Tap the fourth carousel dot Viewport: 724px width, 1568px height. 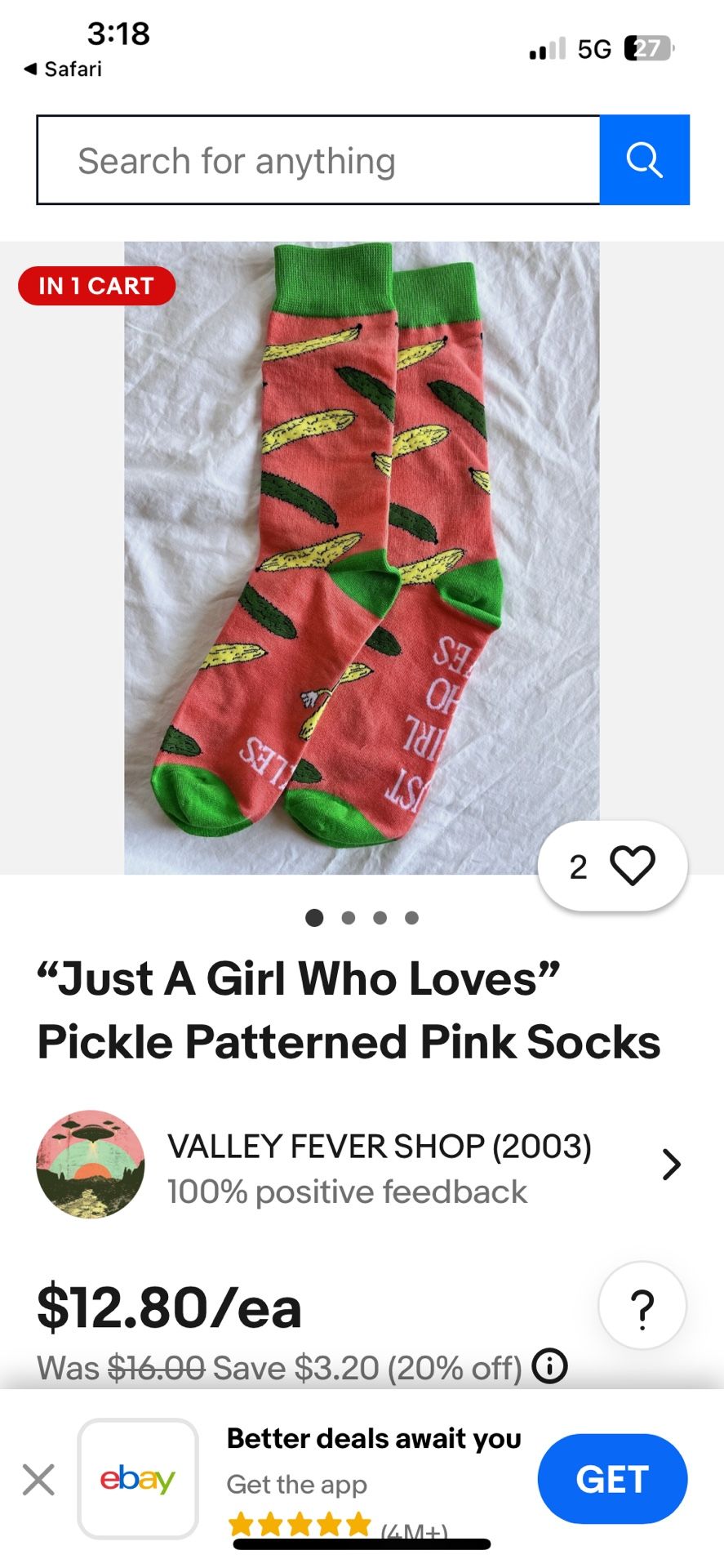412,917
